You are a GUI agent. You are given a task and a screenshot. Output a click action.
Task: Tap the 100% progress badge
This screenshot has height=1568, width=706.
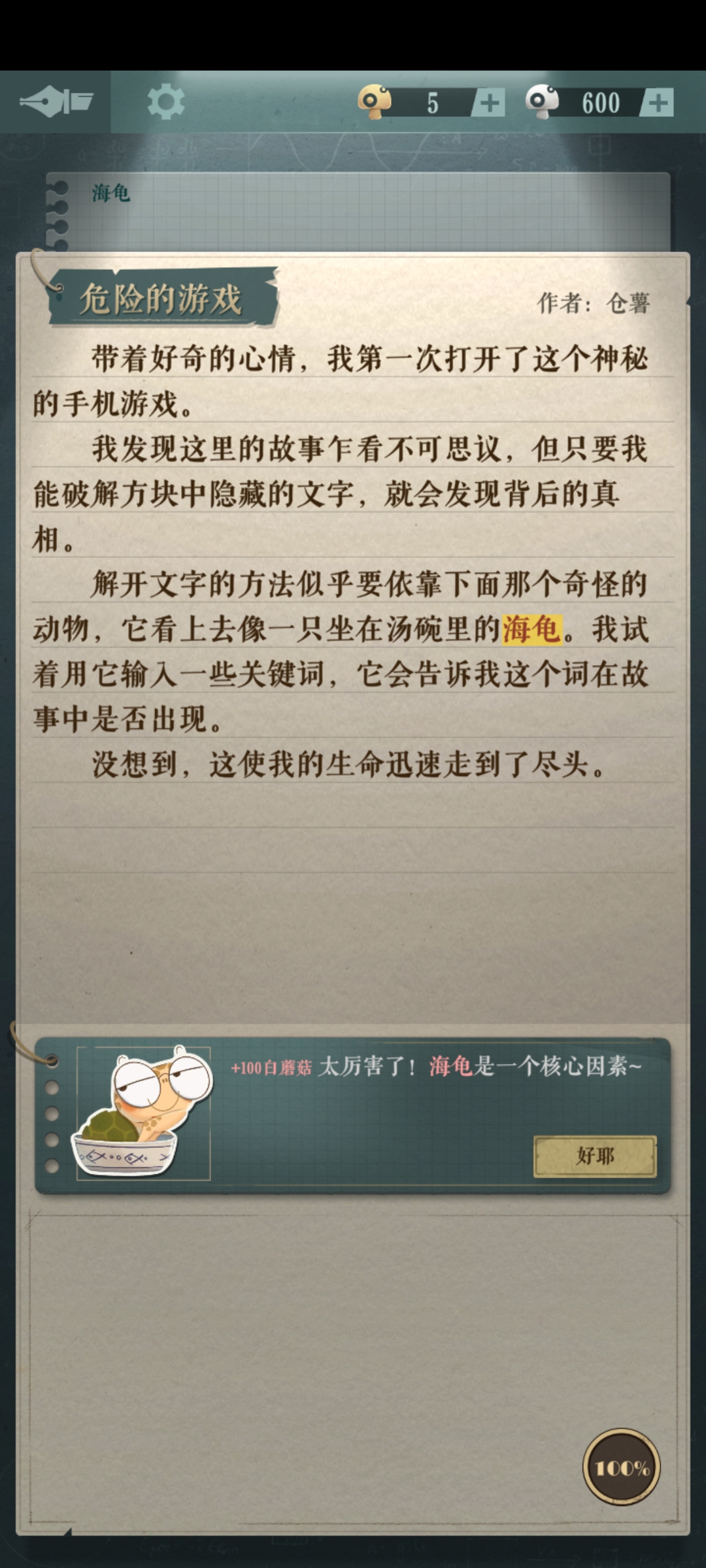click(x=621, y=1468)
